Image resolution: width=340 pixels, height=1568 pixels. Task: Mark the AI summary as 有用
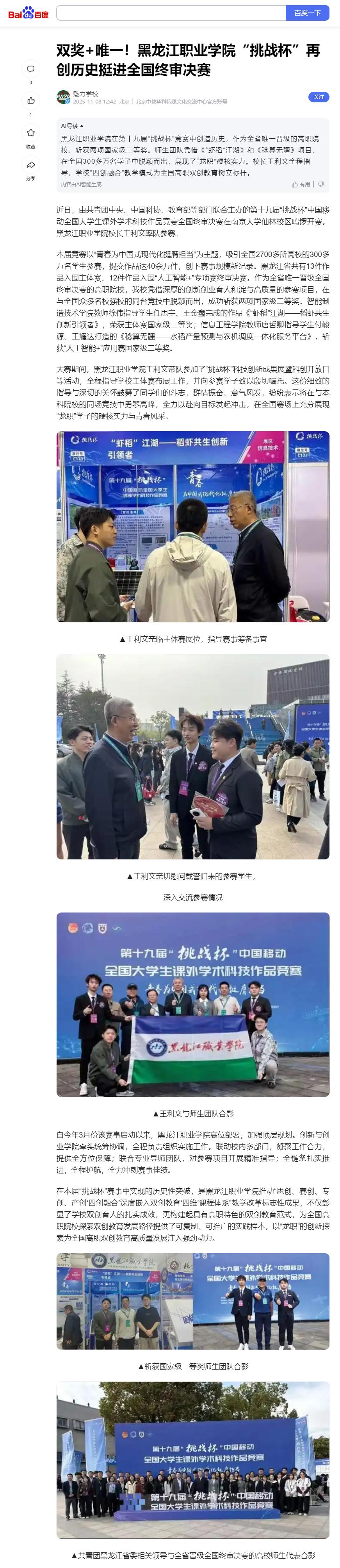pos(301,184)
